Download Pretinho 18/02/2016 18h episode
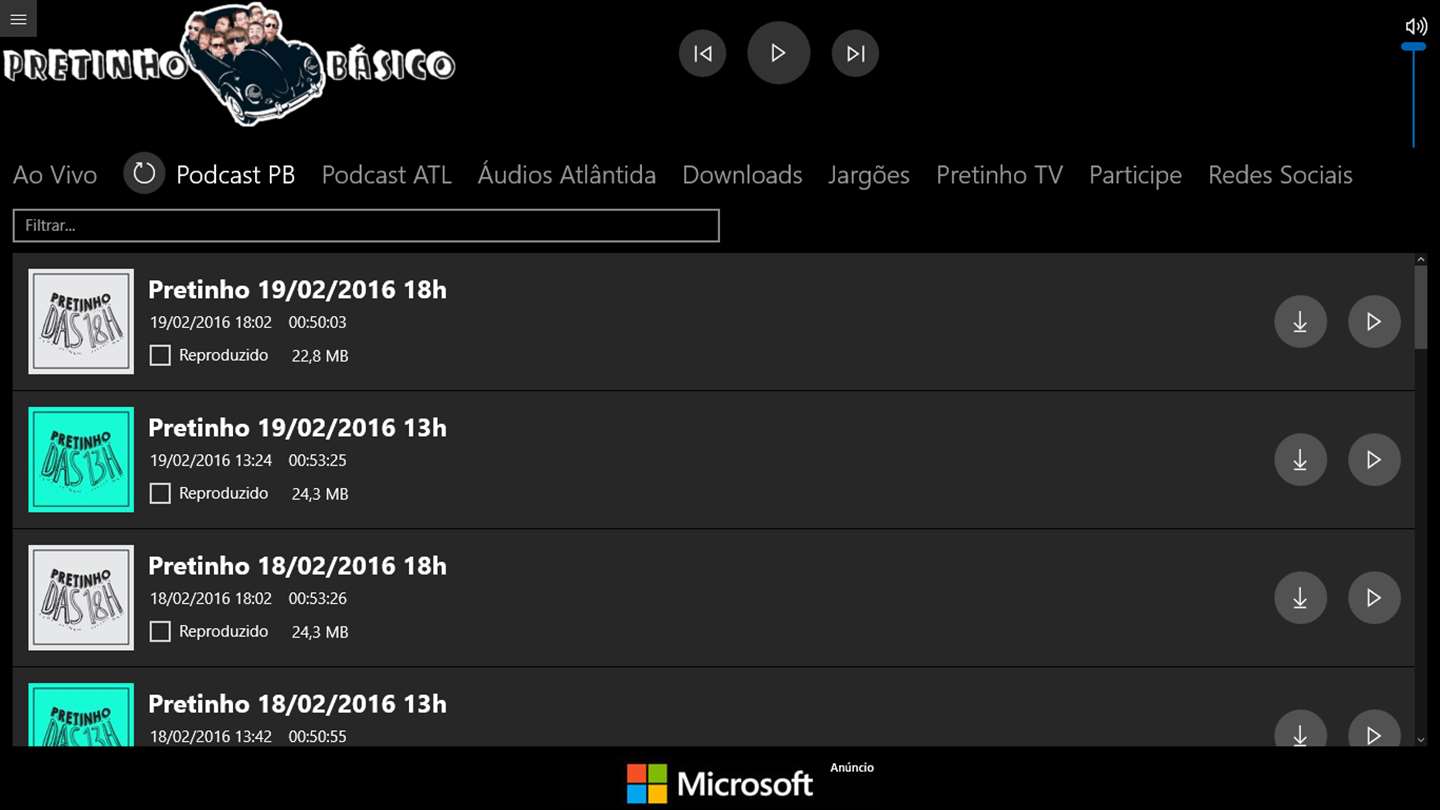The image size is (1440, 810). tap(1300, 598)
